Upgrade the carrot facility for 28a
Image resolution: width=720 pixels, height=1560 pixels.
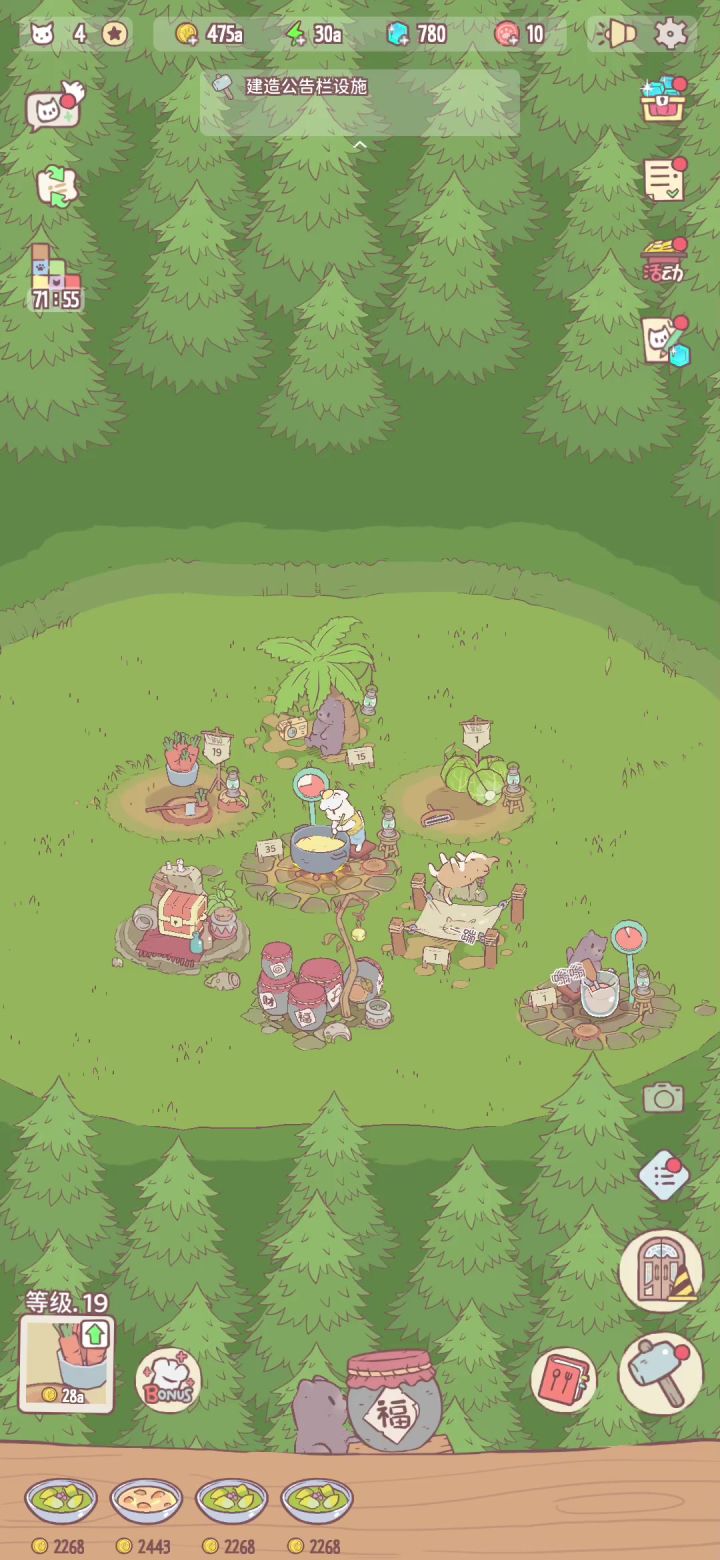[67, 1363]
